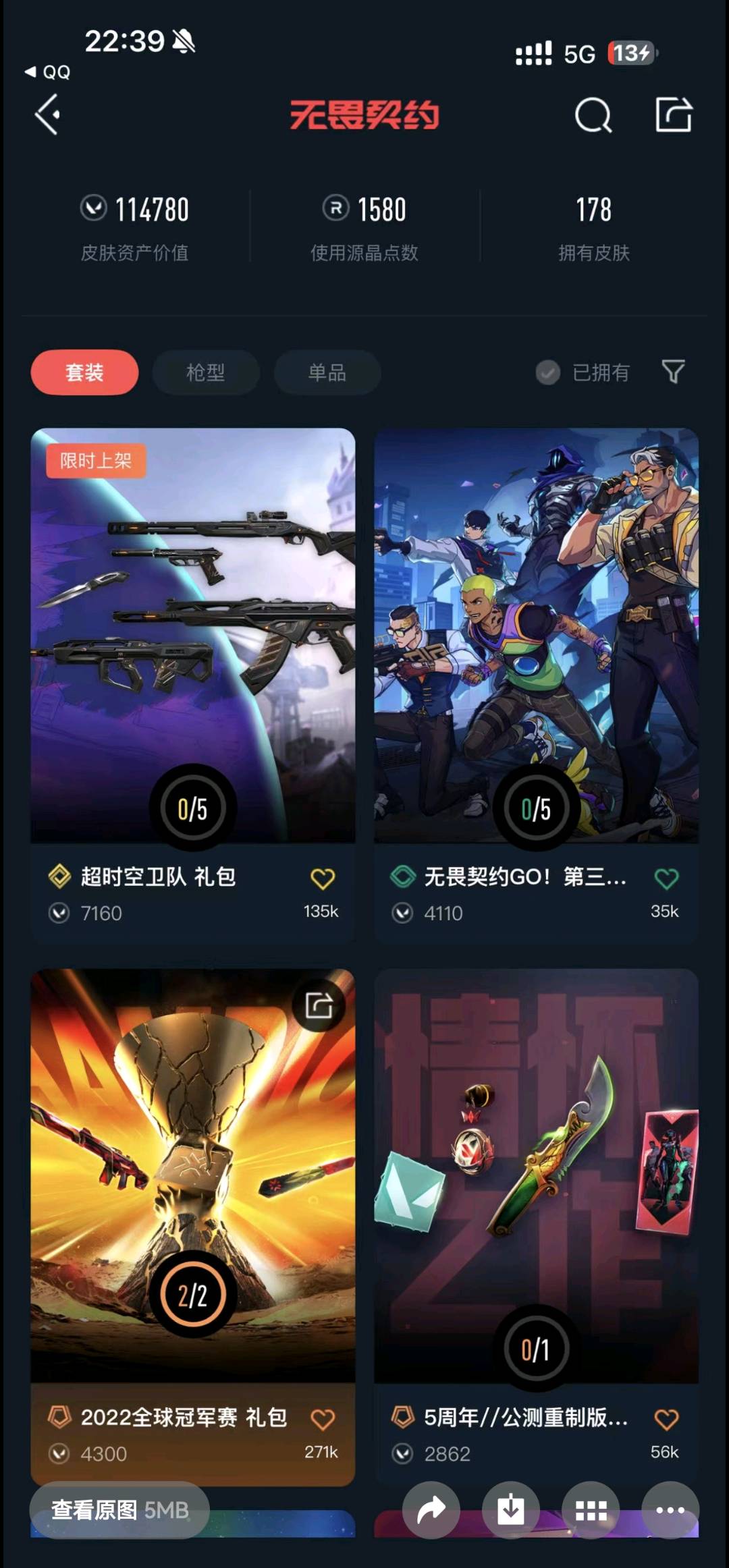729x1568 pixels.
Task: Tap 查看原图 5MB button
Action: click(119, 1510)
